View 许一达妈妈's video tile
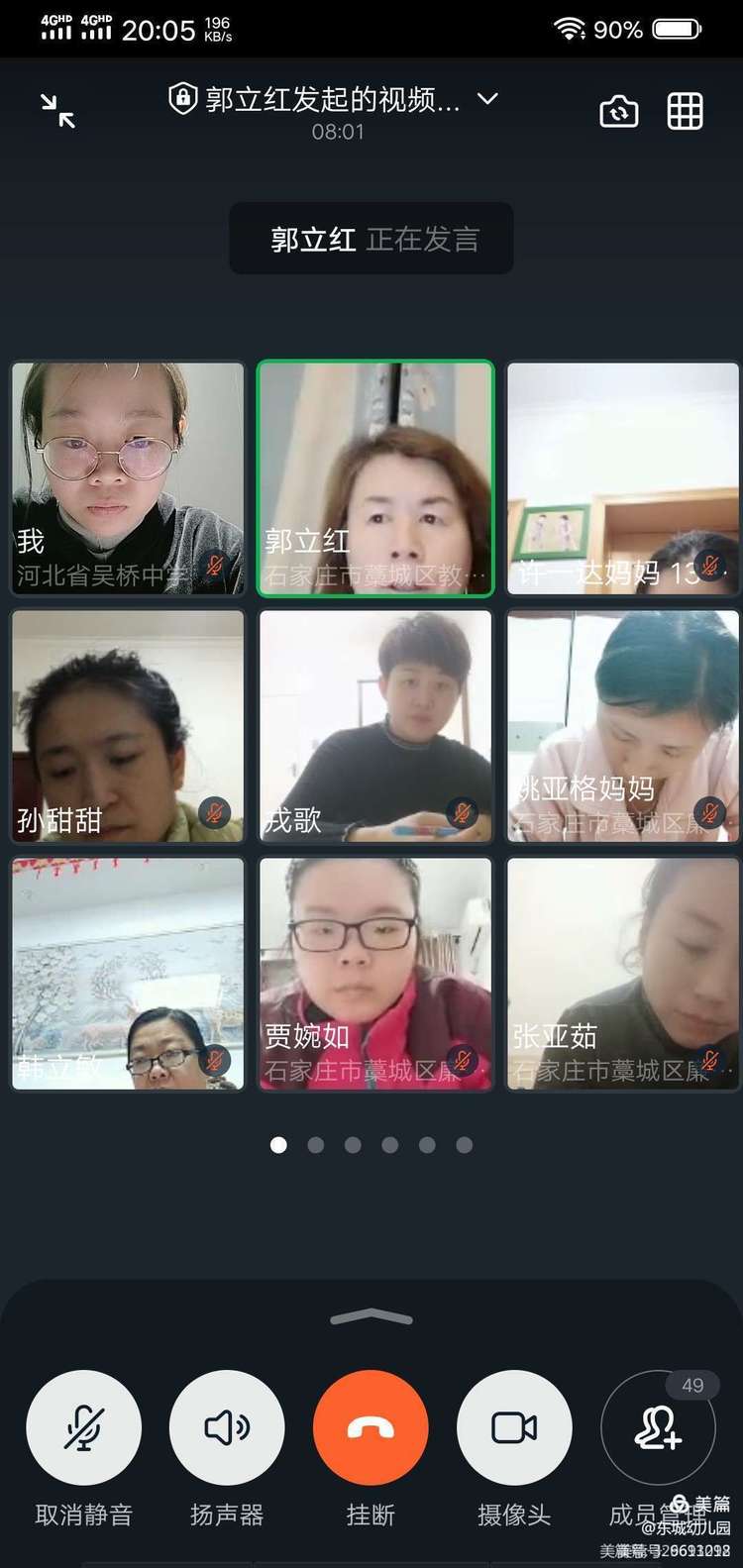743x1568 pixels. 623,477
